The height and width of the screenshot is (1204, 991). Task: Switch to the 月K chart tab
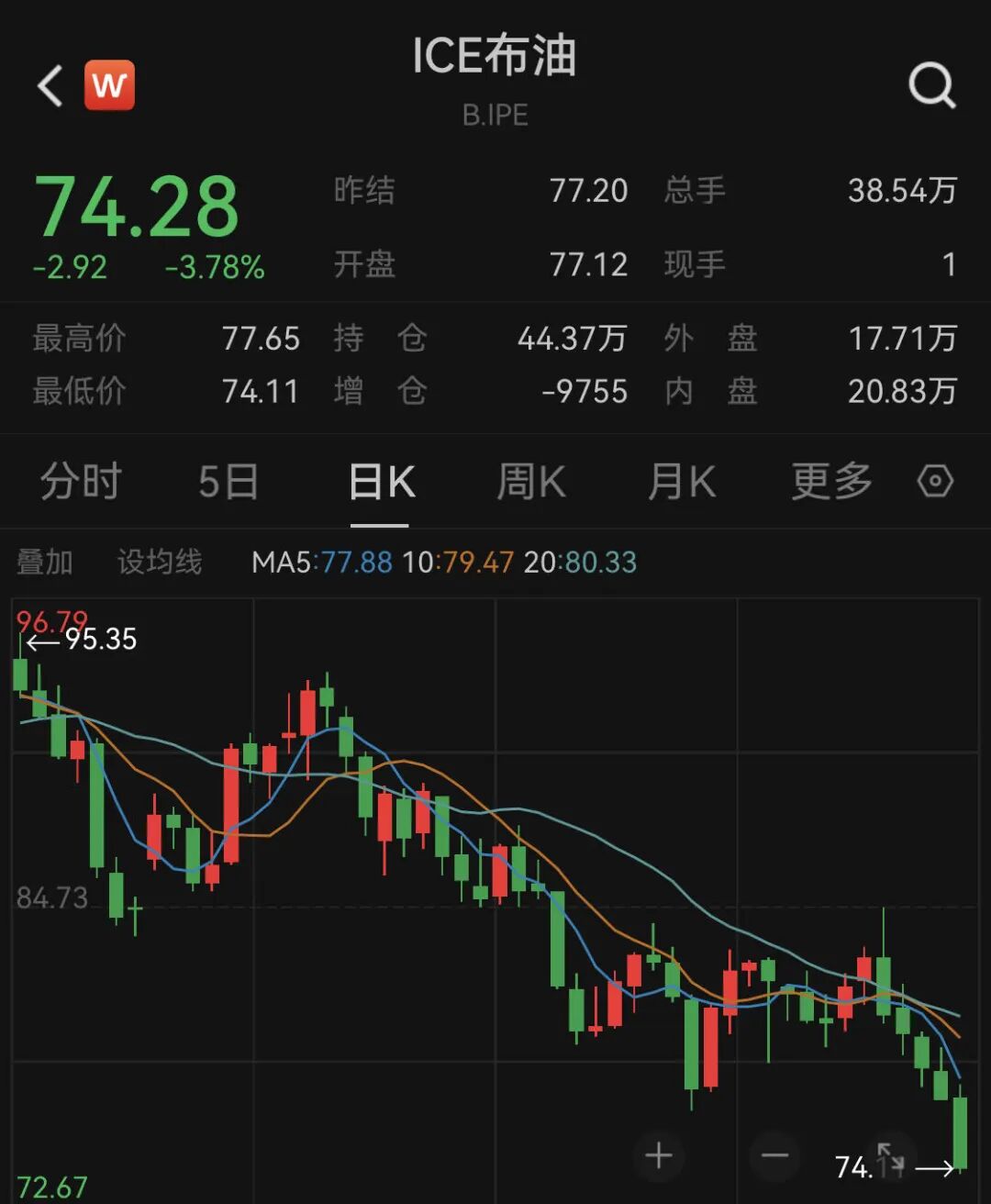[681, 481]
